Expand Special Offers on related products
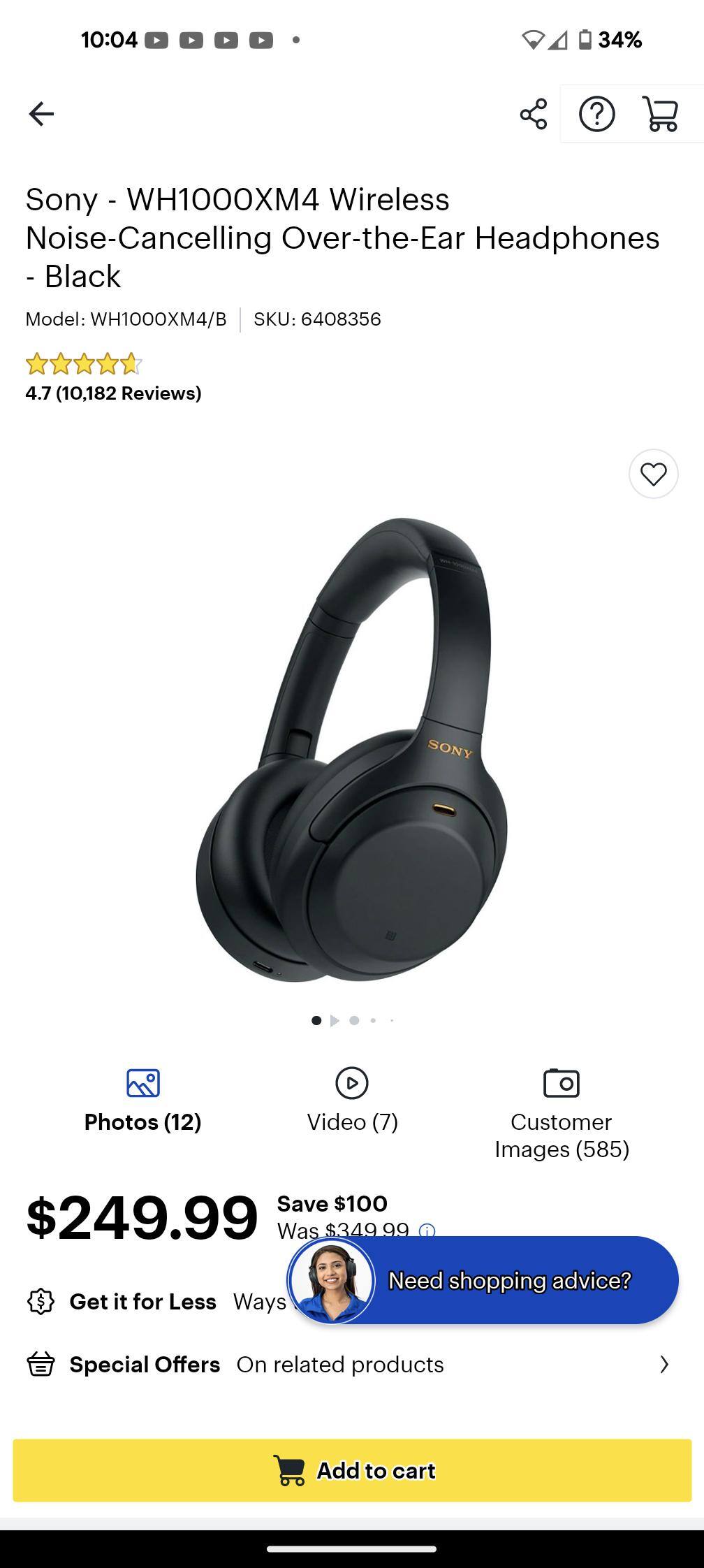 pos(665,1364)
